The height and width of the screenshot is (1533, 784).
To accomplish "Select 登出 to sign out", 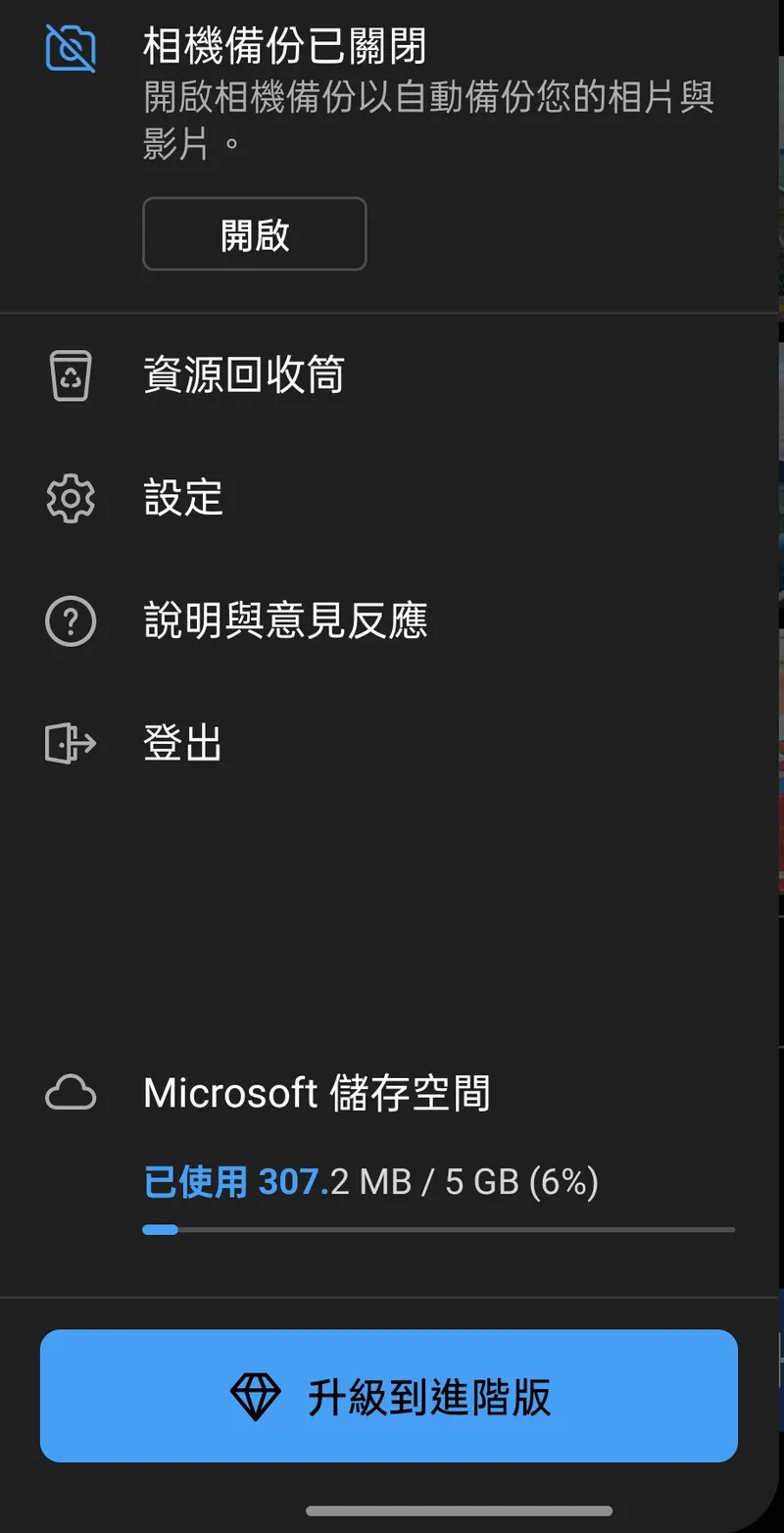I will (182, 744).
